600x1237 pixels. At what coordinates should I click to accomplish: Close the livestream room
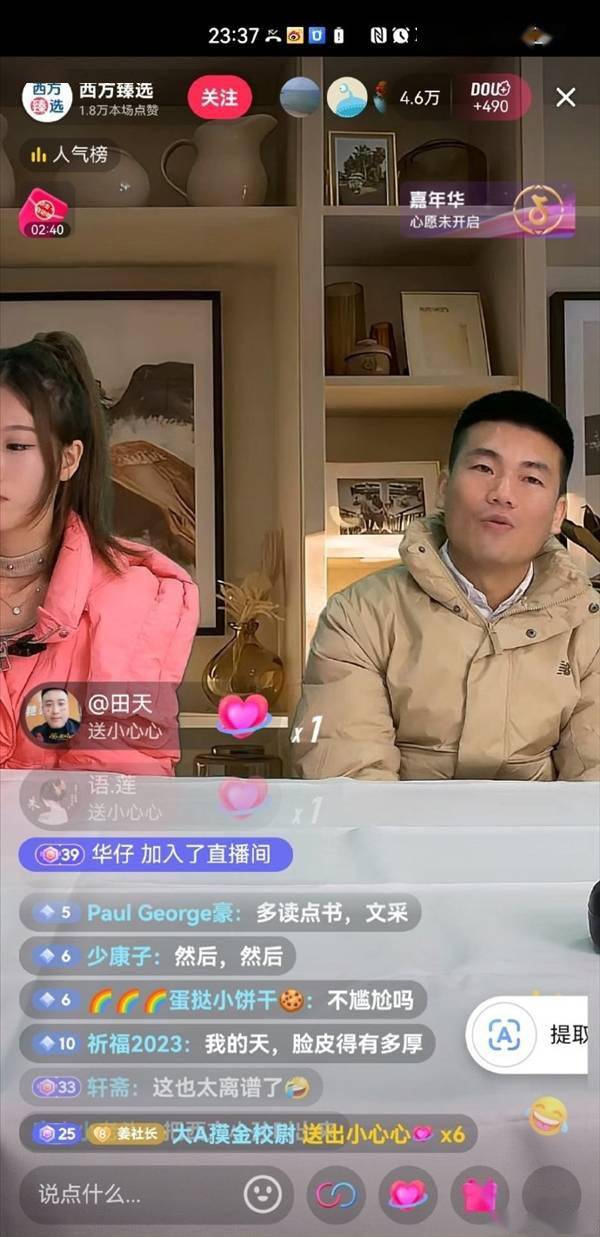coord(565,97)
